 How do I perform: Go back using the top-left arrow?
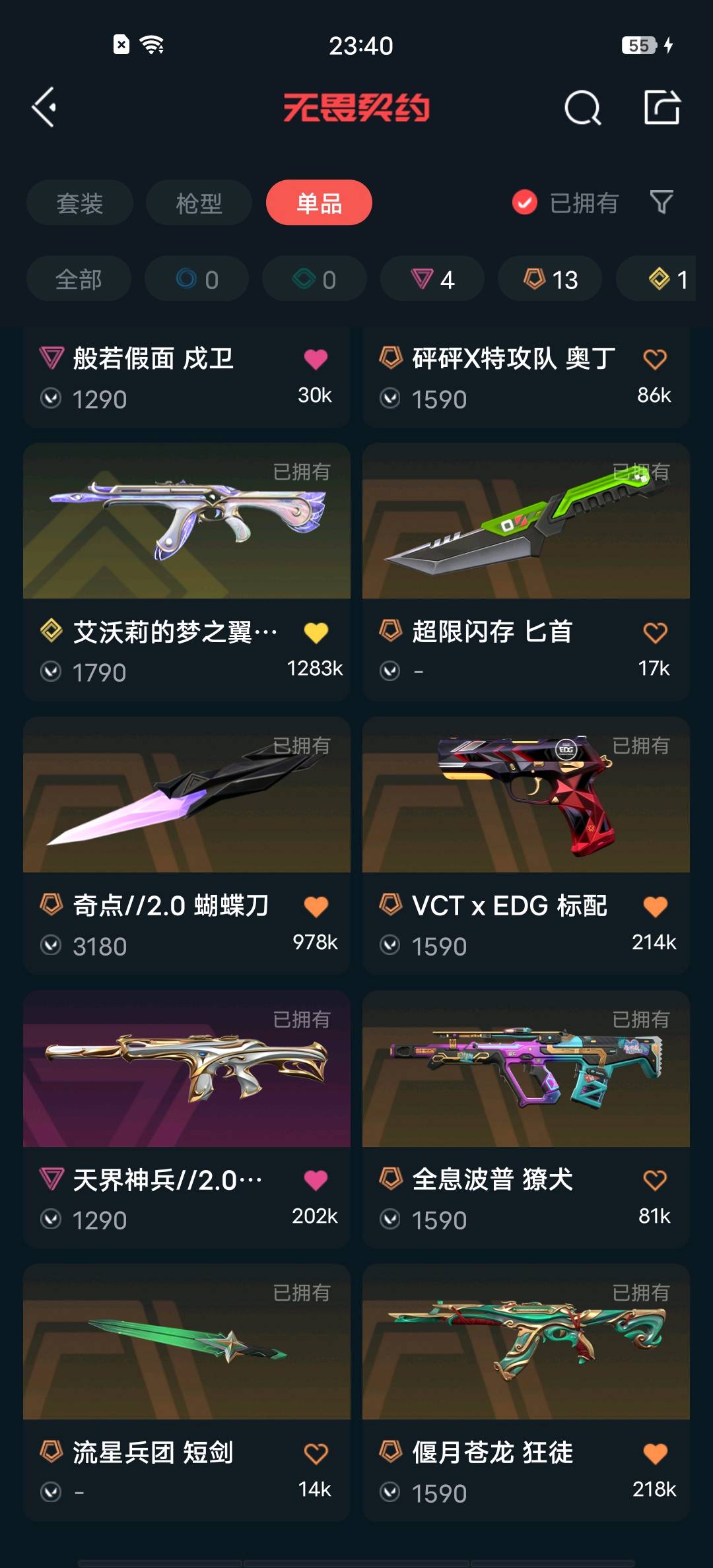(x=44, y=107)
